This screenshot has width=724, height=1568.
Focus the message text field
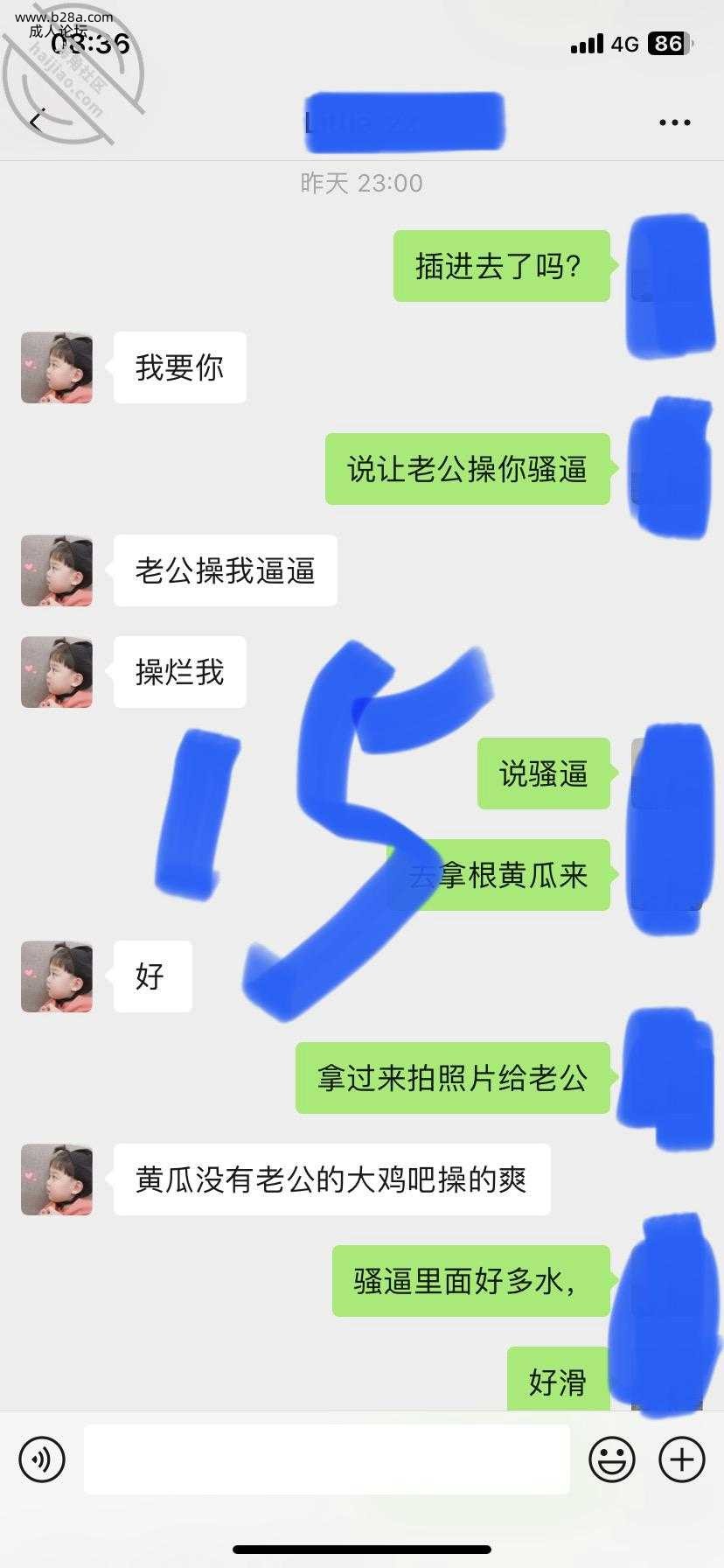[326, 1459]
